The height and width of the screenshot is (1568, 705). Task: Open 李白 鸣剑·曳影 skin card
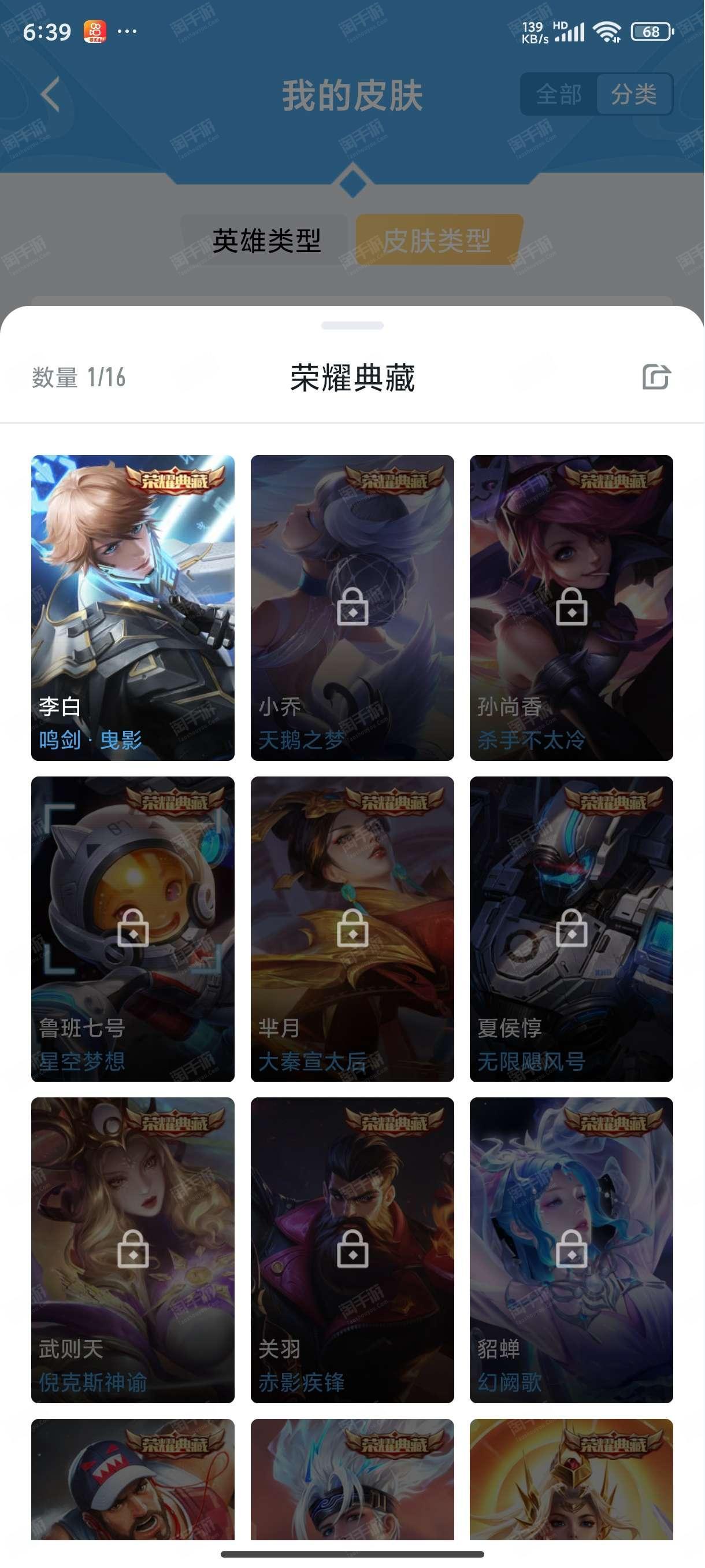coord(132,608)
